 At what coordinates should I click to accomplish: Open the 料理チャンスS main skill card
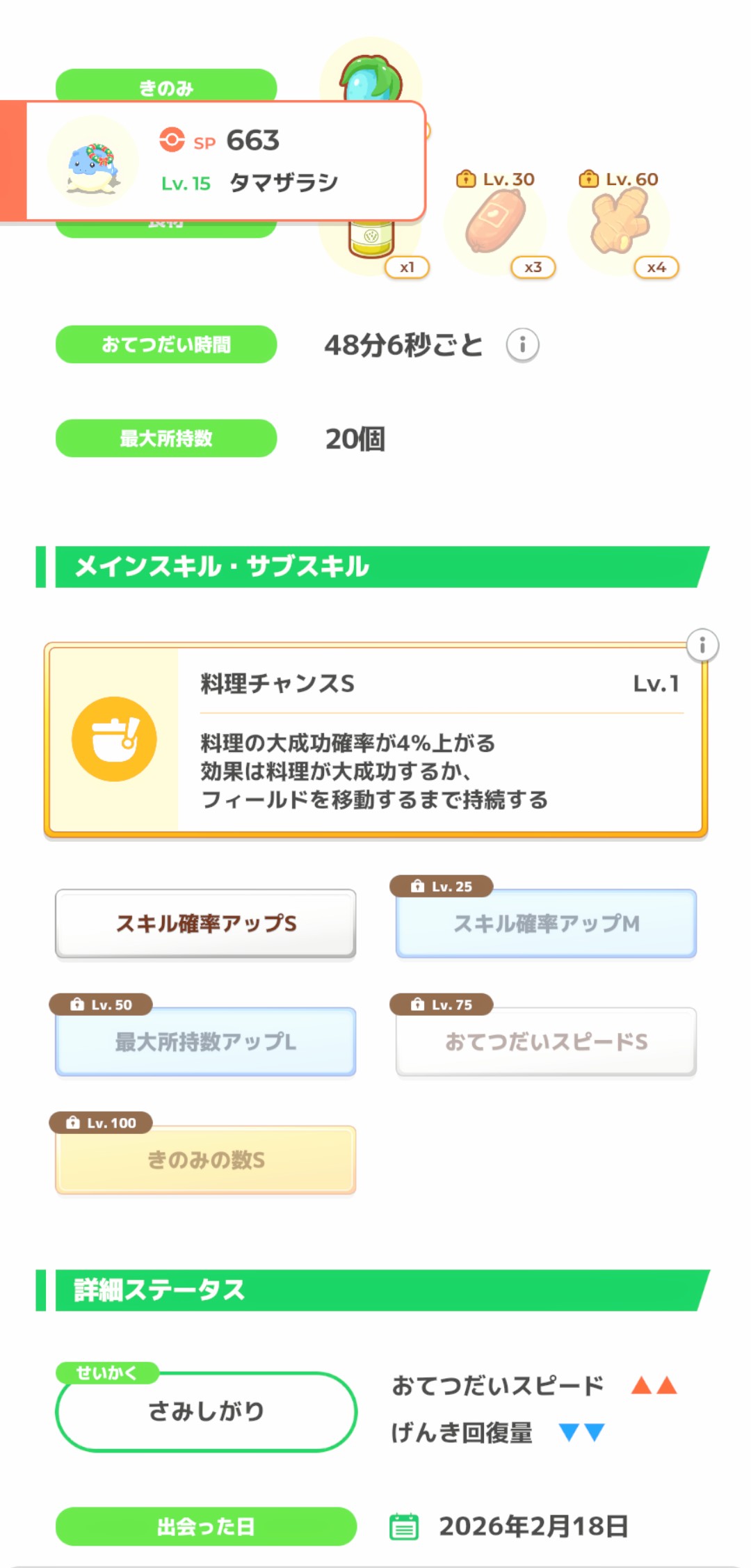pyautogui.click(x=375, y=740)
